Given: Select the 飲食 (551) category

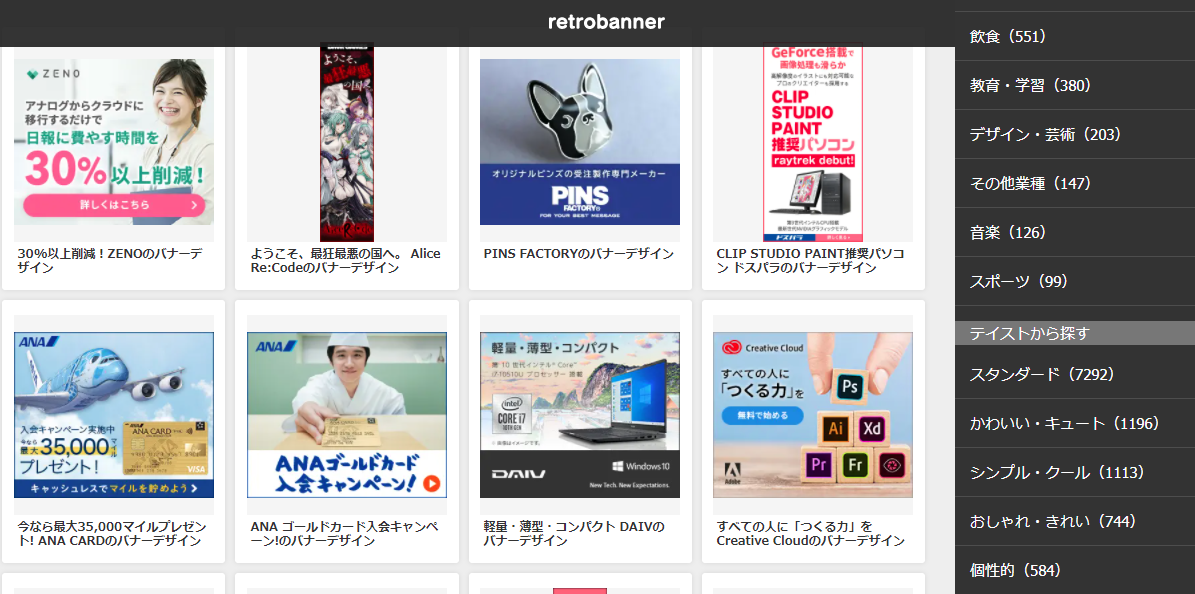Looking at the screenshot, I should 1007,37.
